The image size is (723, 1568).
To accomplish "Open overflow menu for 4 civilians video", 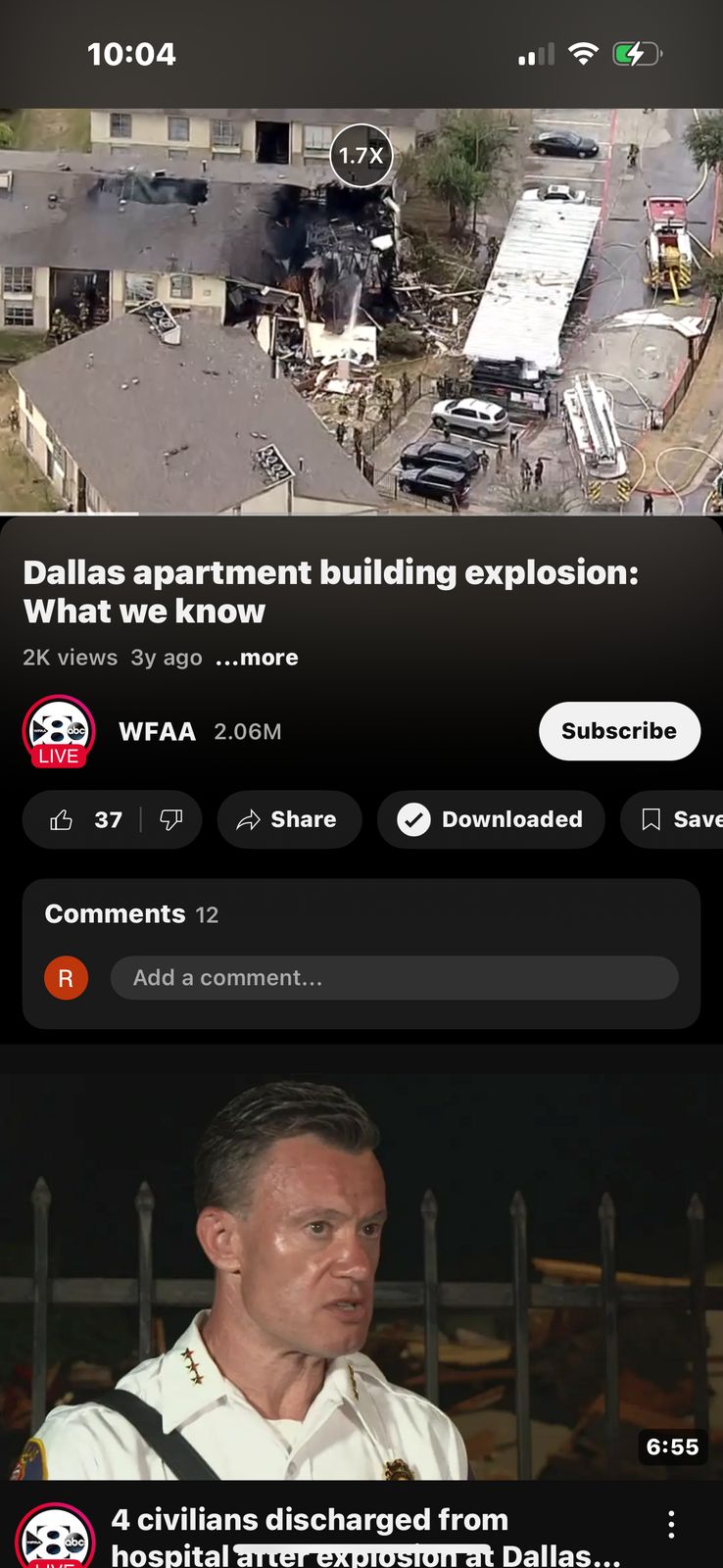I will (x=671, y=1524).
